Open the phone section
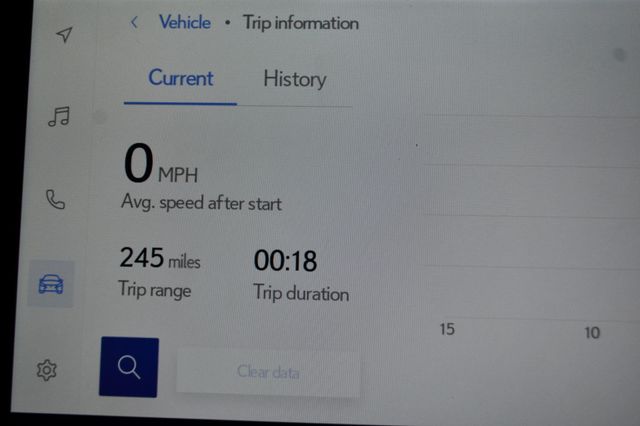 click(x=55, y=200)
